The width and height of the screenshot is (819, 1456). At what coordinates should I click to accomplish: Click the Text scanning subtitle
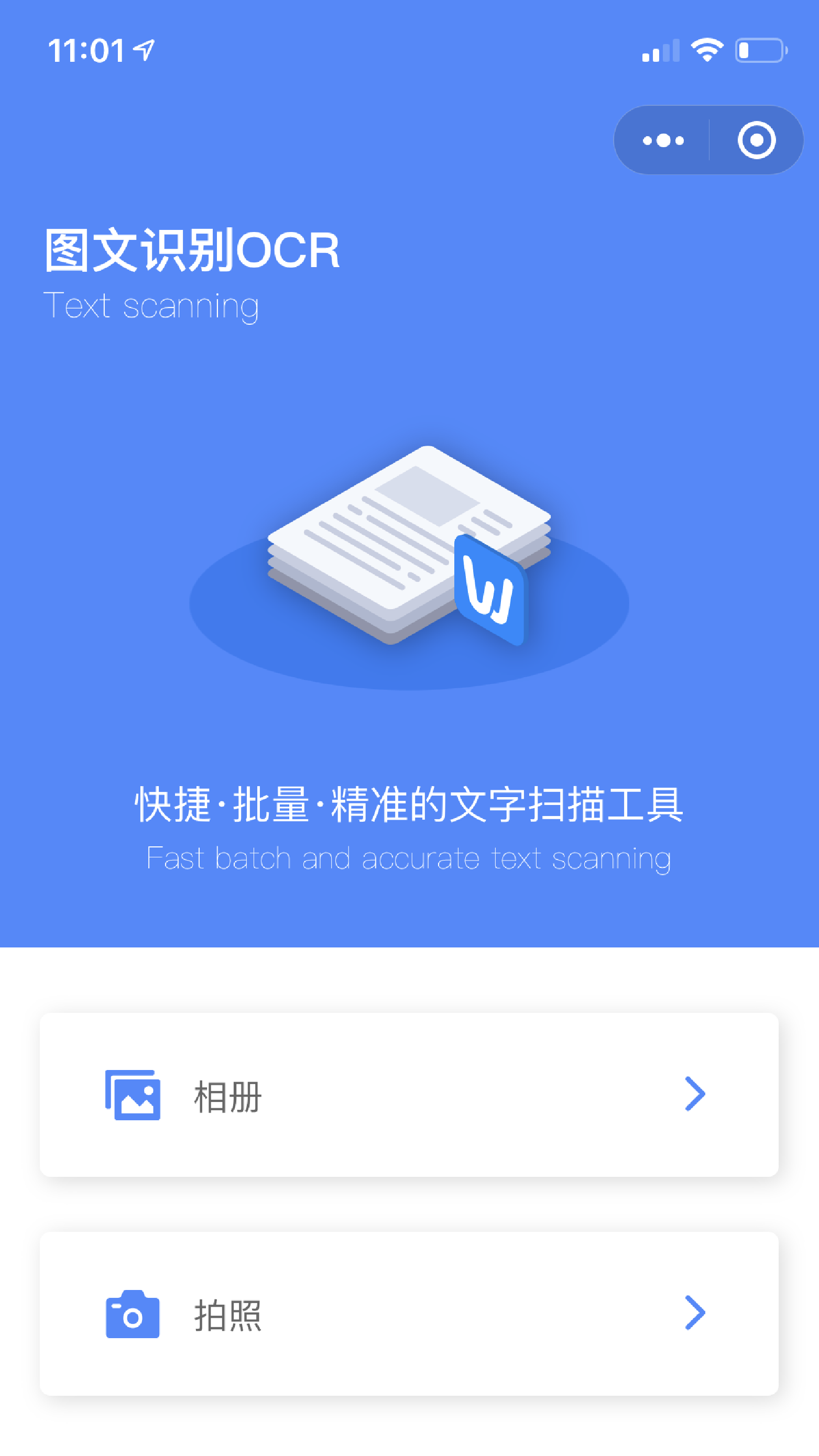[151, 306]
